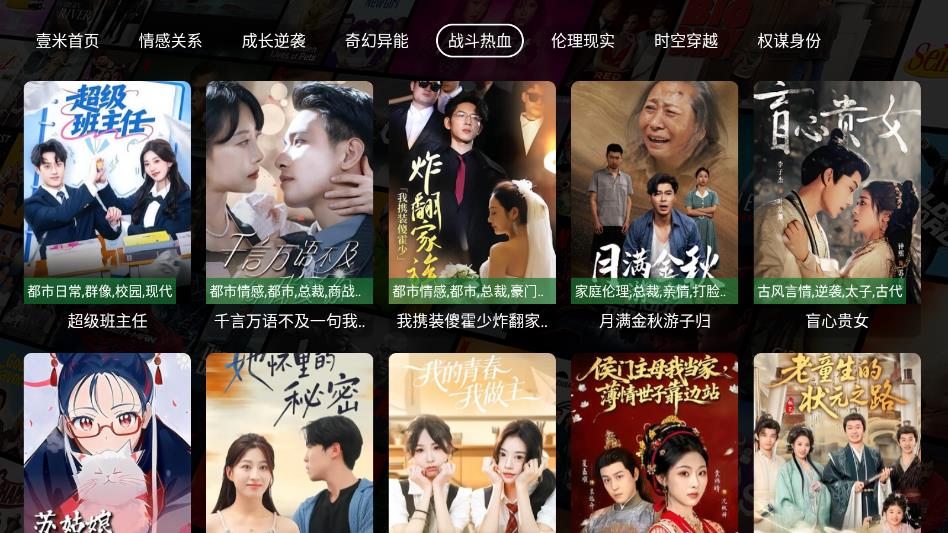Tap the 战斗热血 tab
Viewport: 948px width, 533px height.
(479, 41)
